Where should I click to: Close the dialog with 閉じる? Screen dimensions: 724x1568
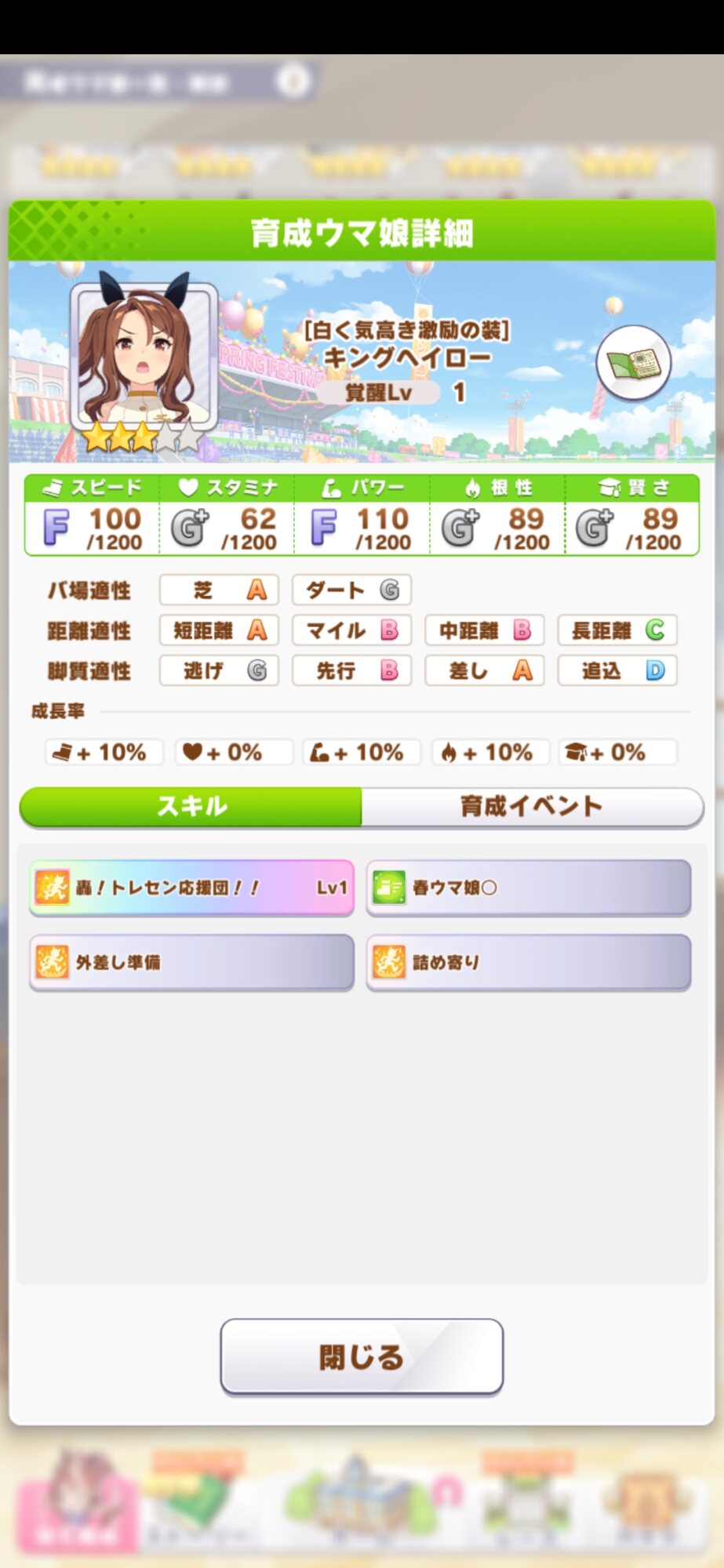(361, 1356)
